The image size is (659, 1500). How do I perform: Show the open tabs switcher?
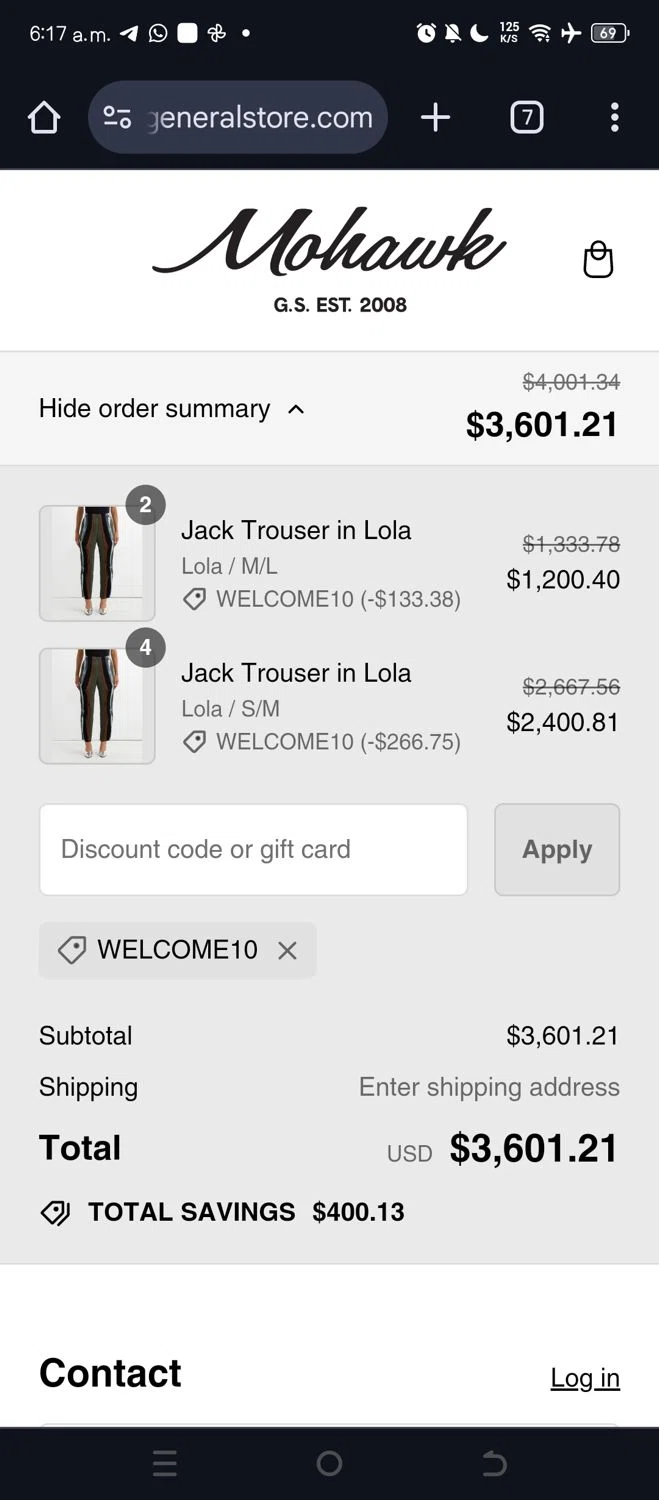[x=527, y=118]
